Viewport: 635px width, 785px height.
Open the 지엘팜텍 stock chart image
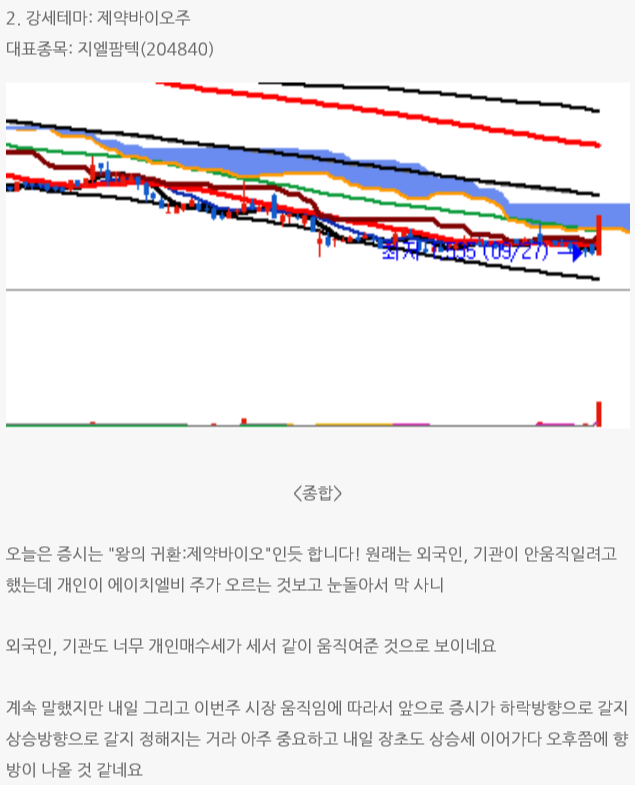[x=317, y=255]
